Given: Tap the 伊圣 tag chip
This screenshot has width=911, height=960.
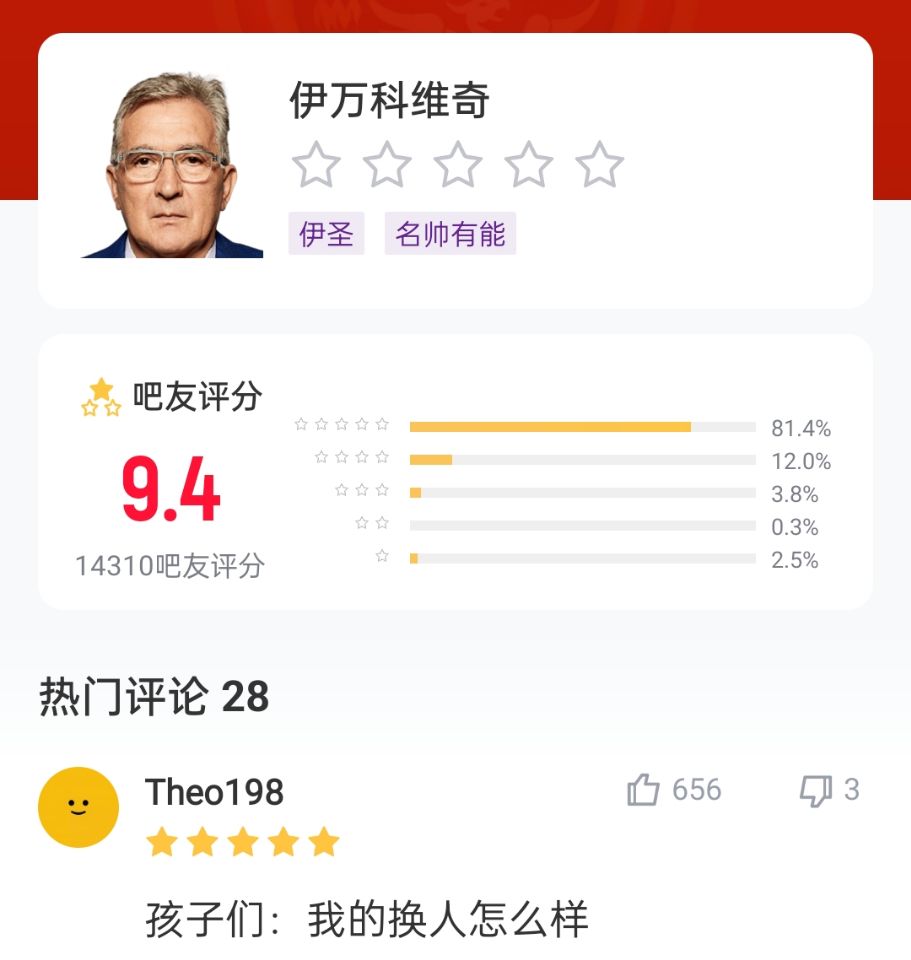Looking at the screenshot, I should [326, 235].
